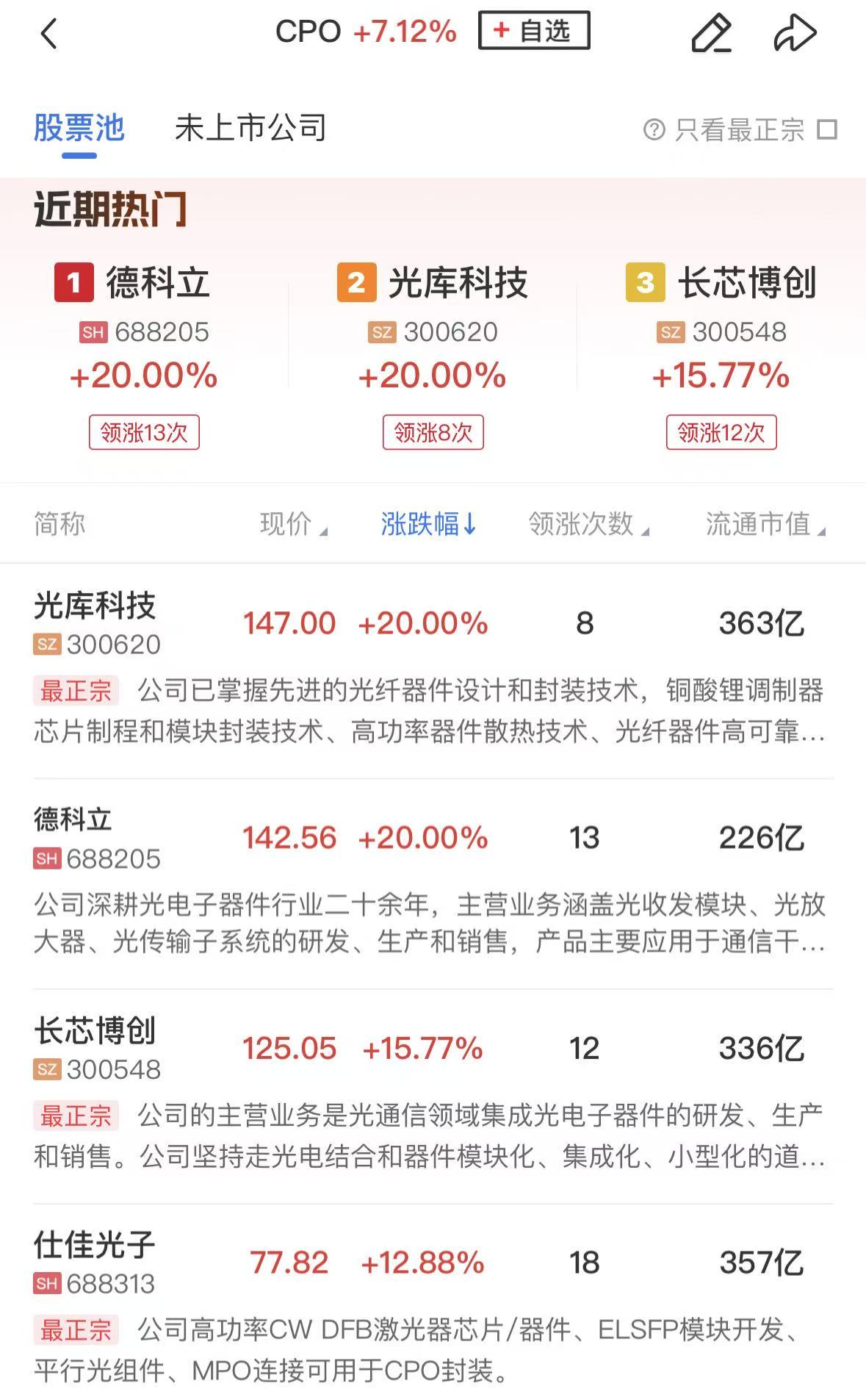Image resolution: width=866 pixels, height=1400 pixels.
Task: Open the edit pencil icon
Action: tap(711, 34)
